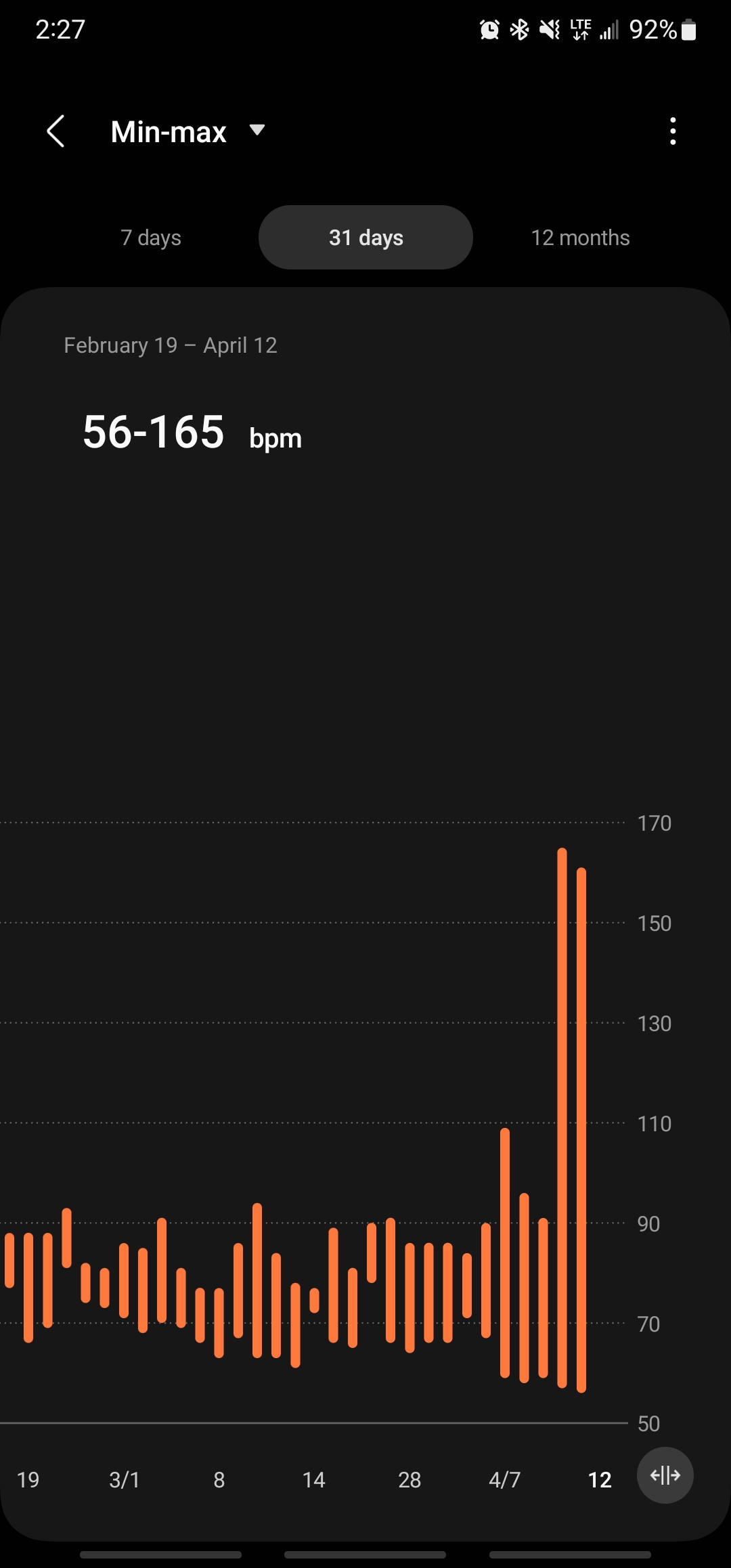The image size is (731, 1568).
Task: Switch to the 7 days tab
Action: (151, 238)
